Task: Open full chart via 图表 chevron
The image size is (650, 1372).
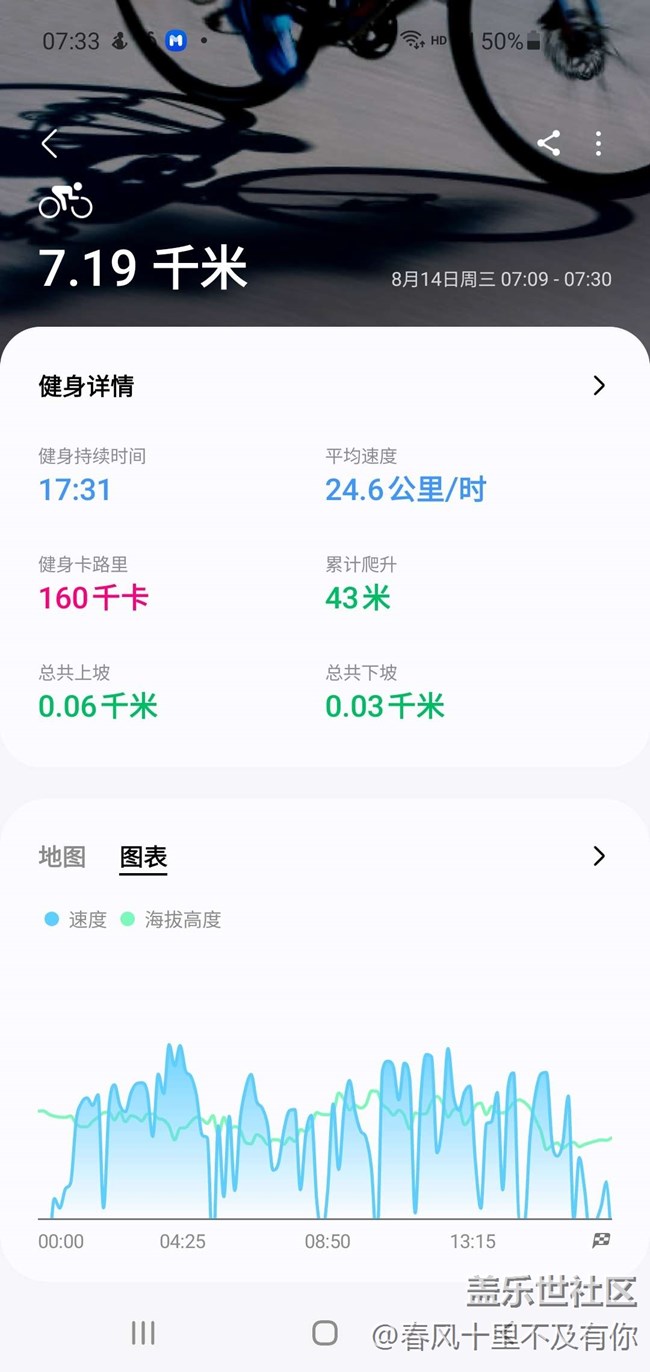Action: (599, 856)
